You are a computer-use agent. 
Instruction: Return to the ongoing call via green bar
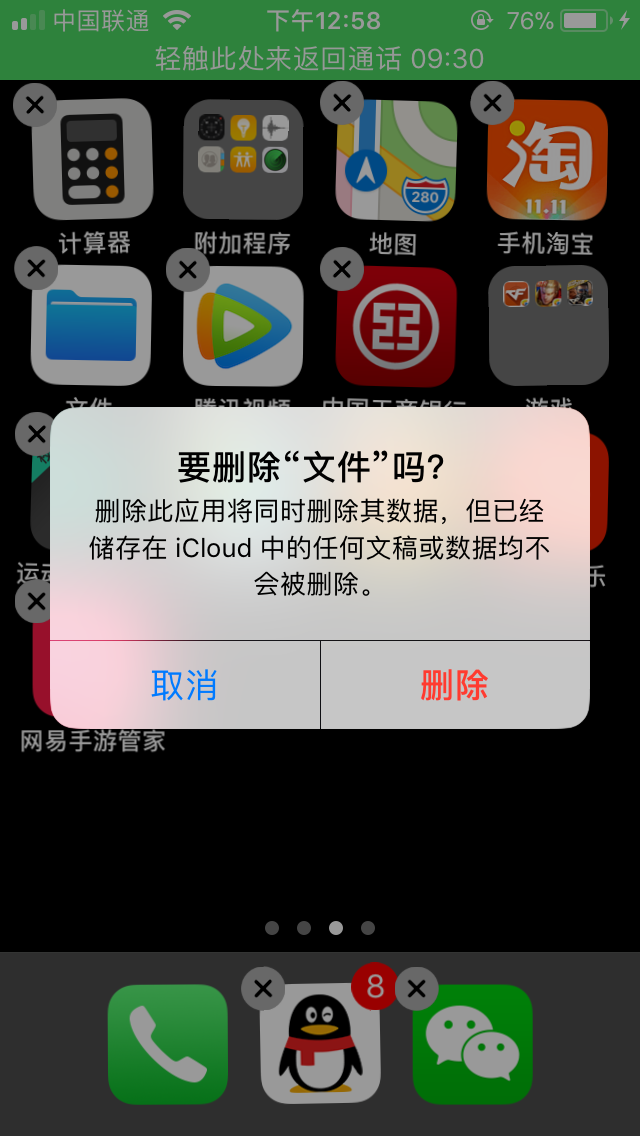point(320,59)
